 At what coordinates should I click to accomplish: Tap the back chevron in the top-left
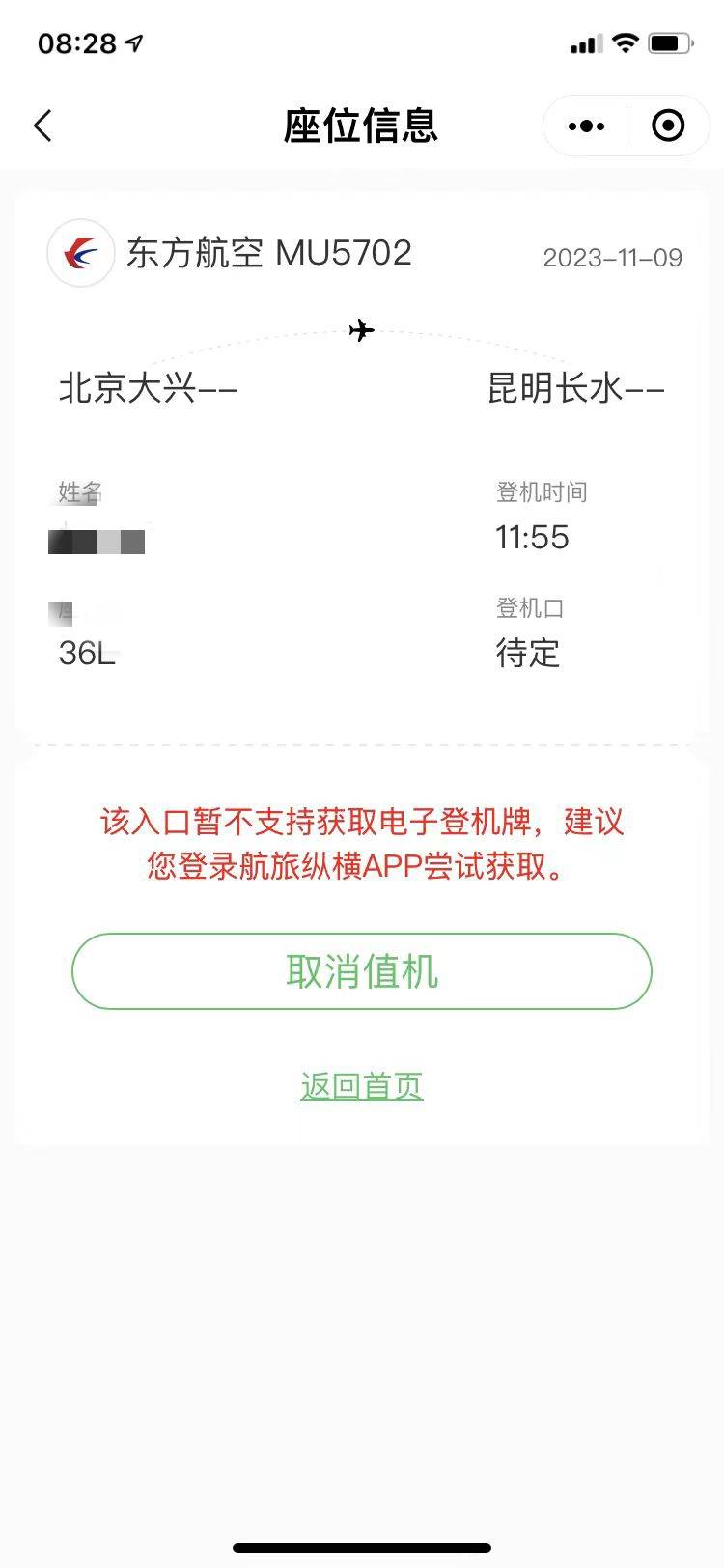pyautogui.click(x=42, y=126)
